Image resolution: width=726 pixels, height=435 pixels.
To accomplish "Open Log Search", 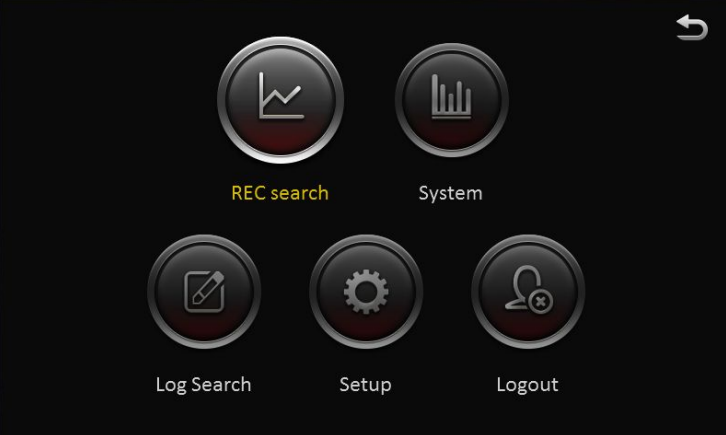I will [x=204, y=292].
